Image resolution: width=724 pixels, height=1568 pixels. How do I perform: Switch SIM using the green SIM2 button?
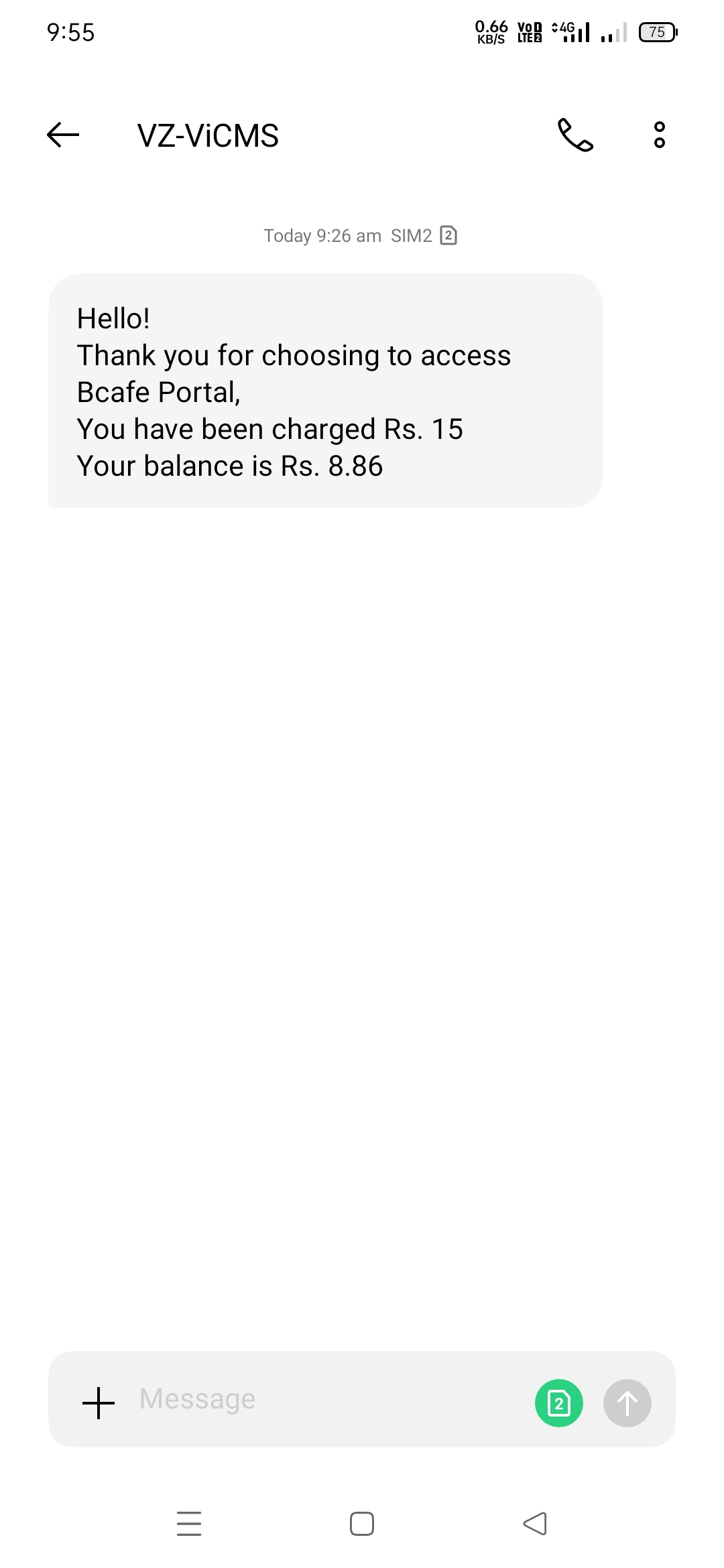click(559, 1402)
